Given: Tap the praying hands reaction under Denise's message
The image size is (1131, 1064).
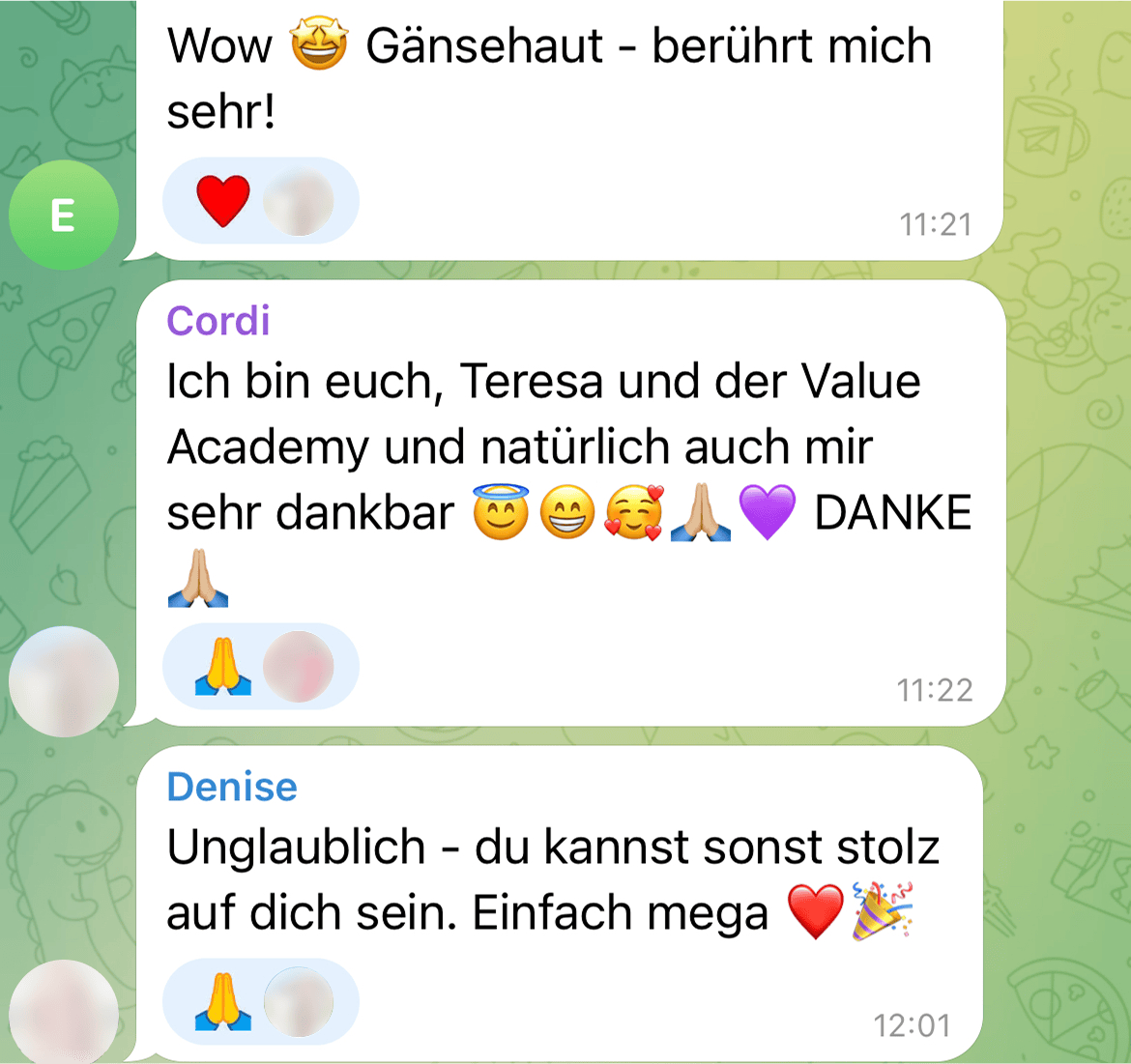Looking at the screenshot, I should click(224, 1002).
